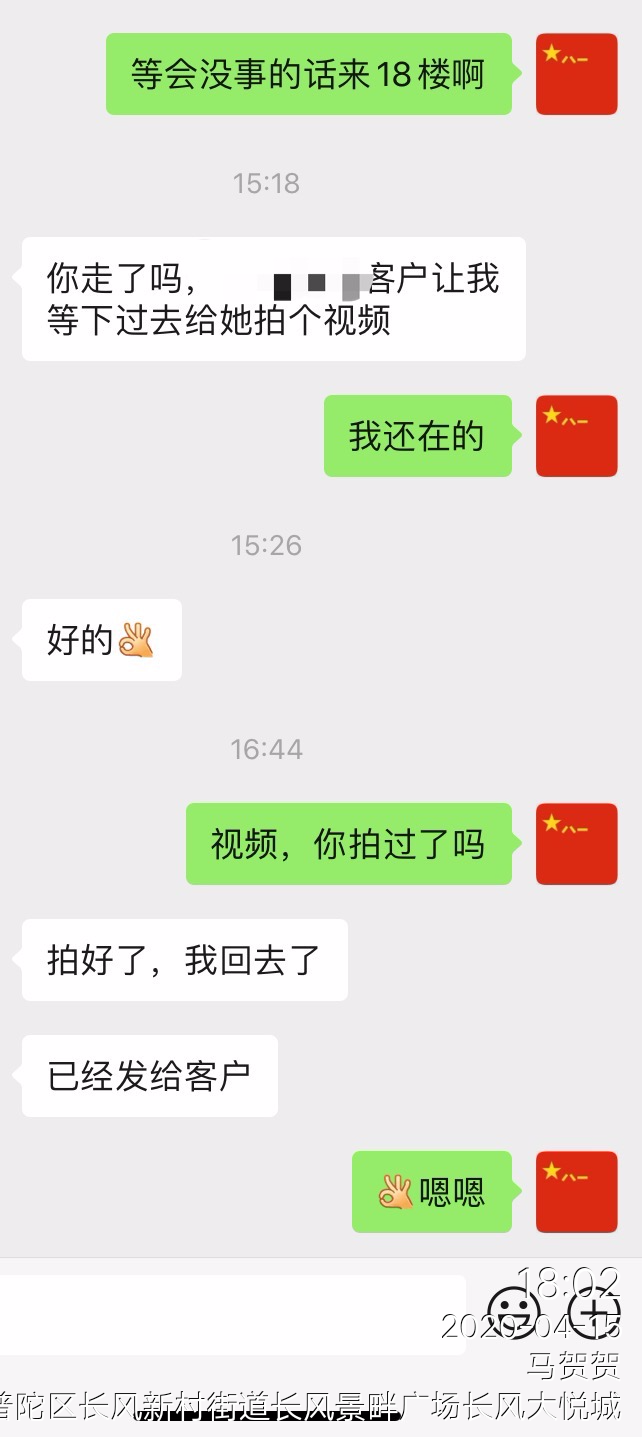Open sender's avatar beside 我还在的
Screen dimensions: 642x1437
click(577, 436)
